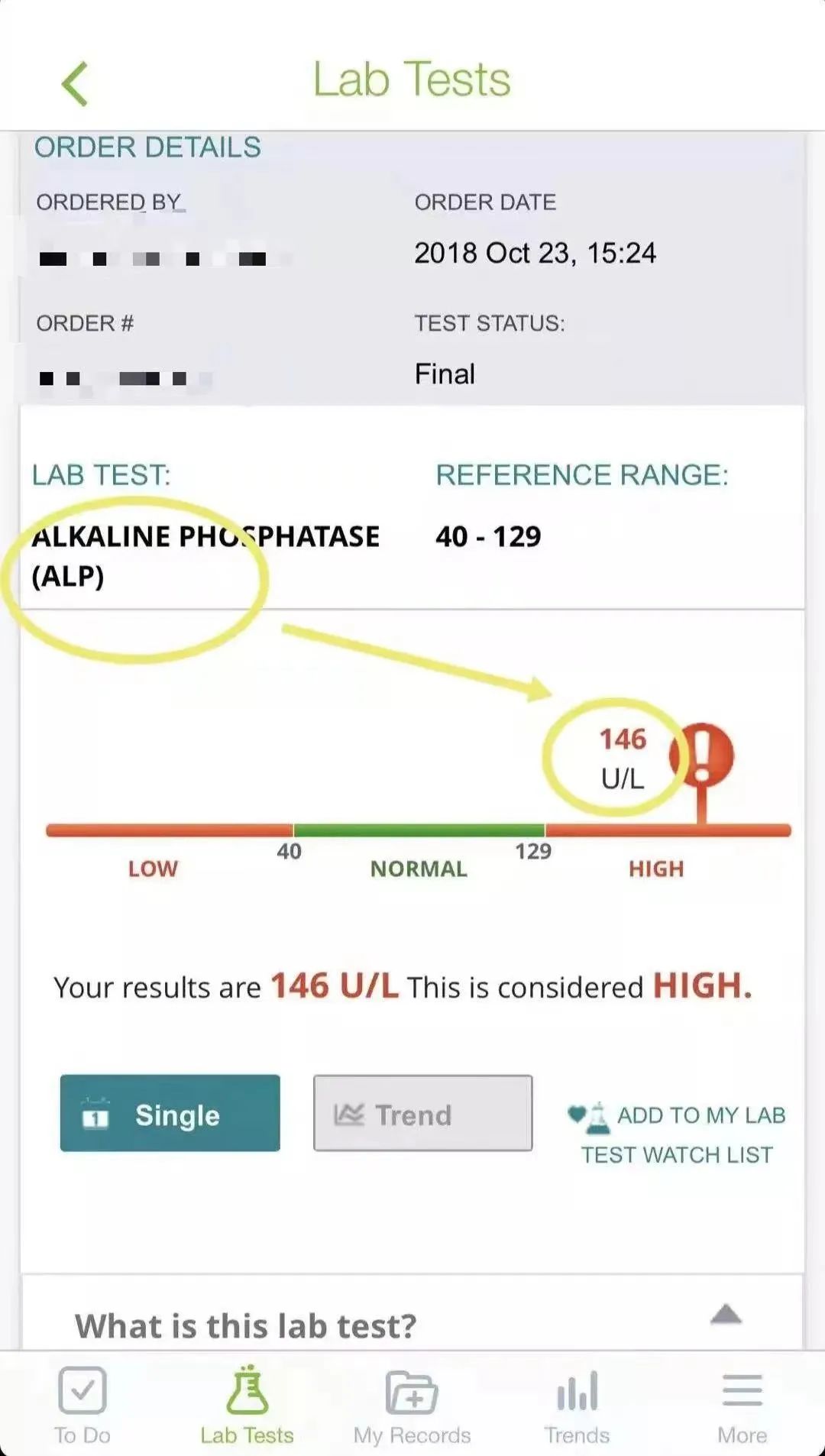The width and height of the screenshot is (825, 1456).
Task: Switch to the My Records tab
Action: click(x=412, y=1404)
